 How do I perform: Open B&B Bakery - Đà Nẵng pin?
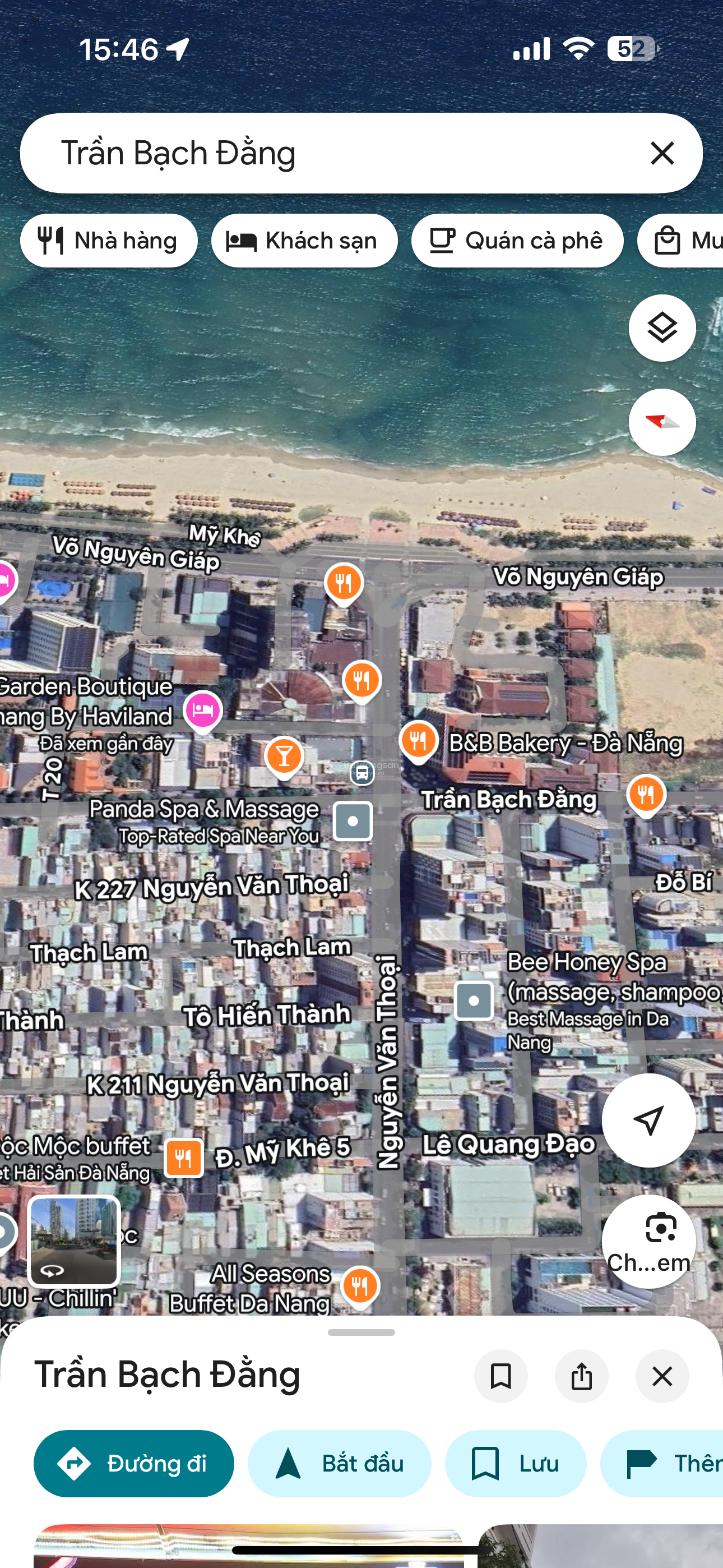(419, 740)
